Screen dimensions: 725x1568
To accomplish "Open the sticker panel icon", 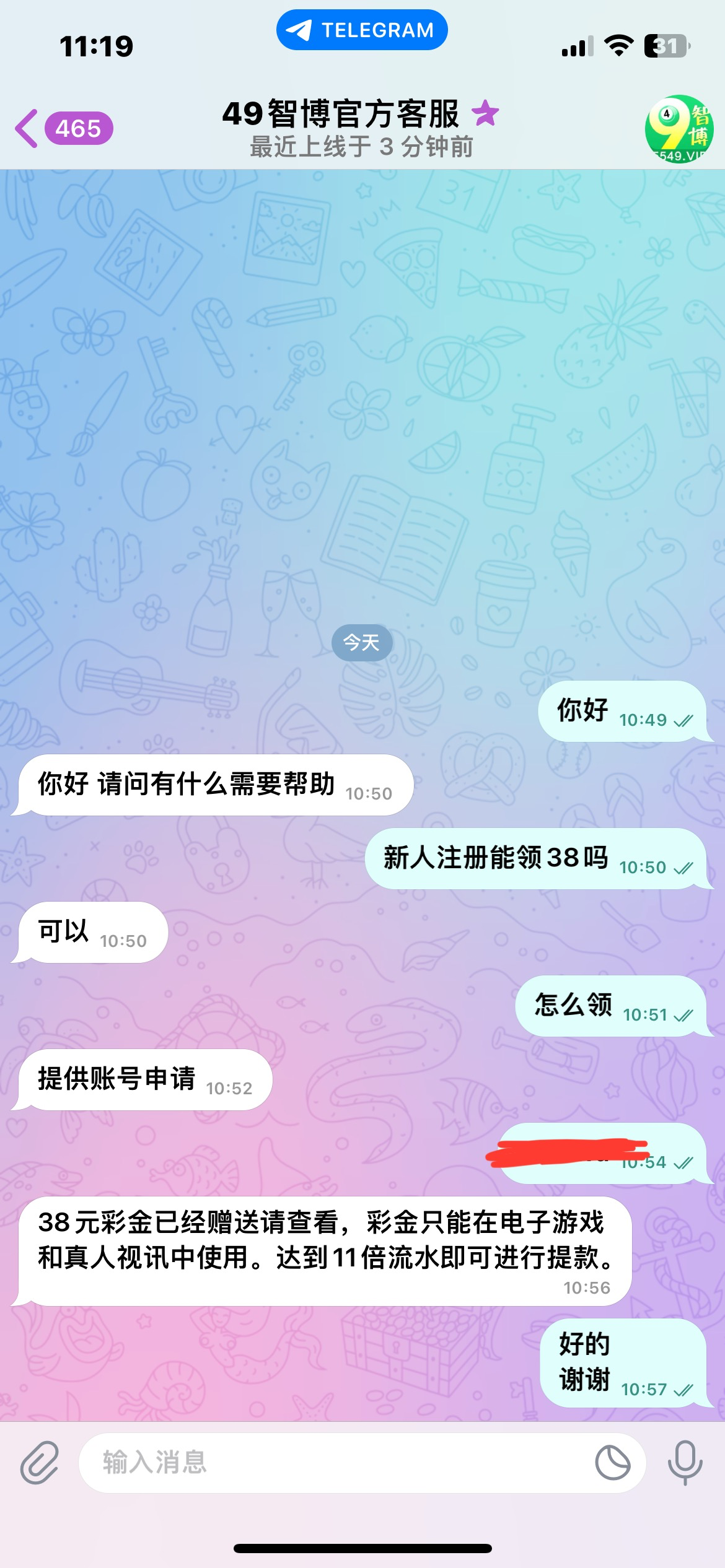I will tap(612, 1462).
